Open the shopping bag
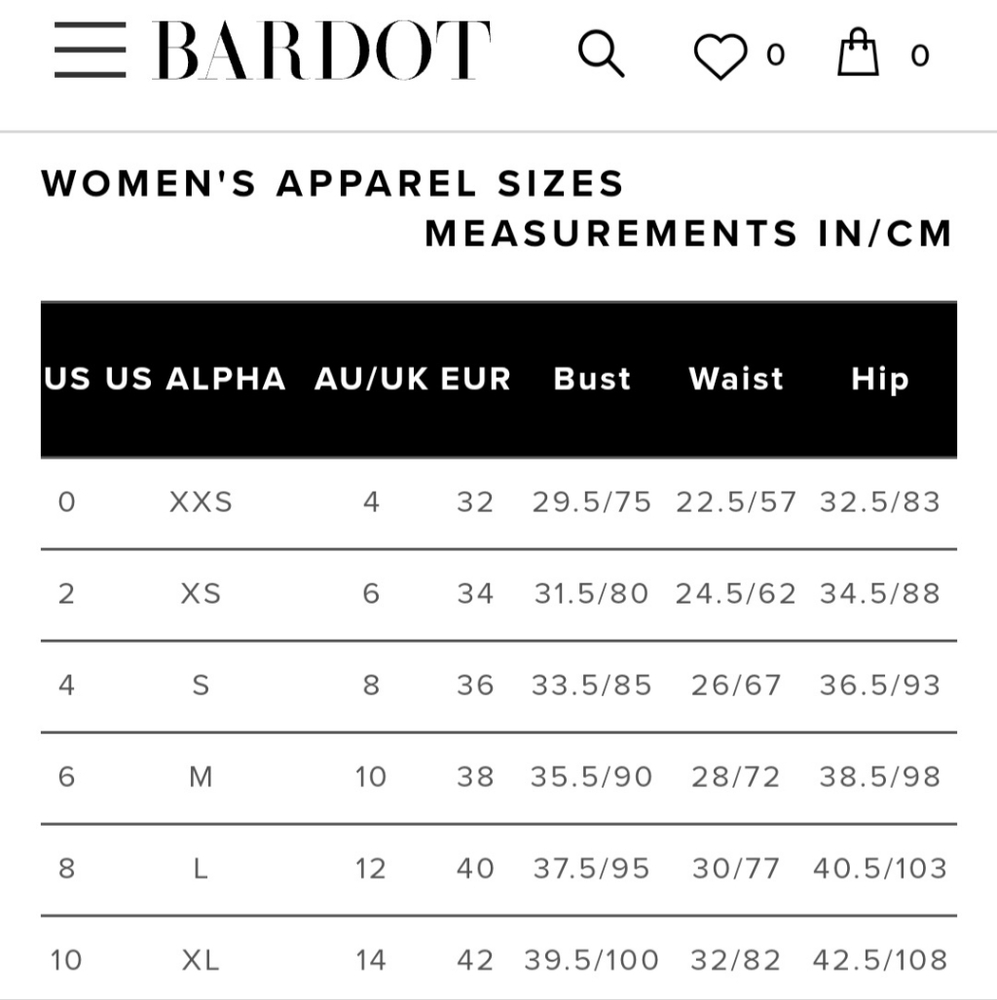The width and height of the screenshot is (997, 1000). point(857,53)
